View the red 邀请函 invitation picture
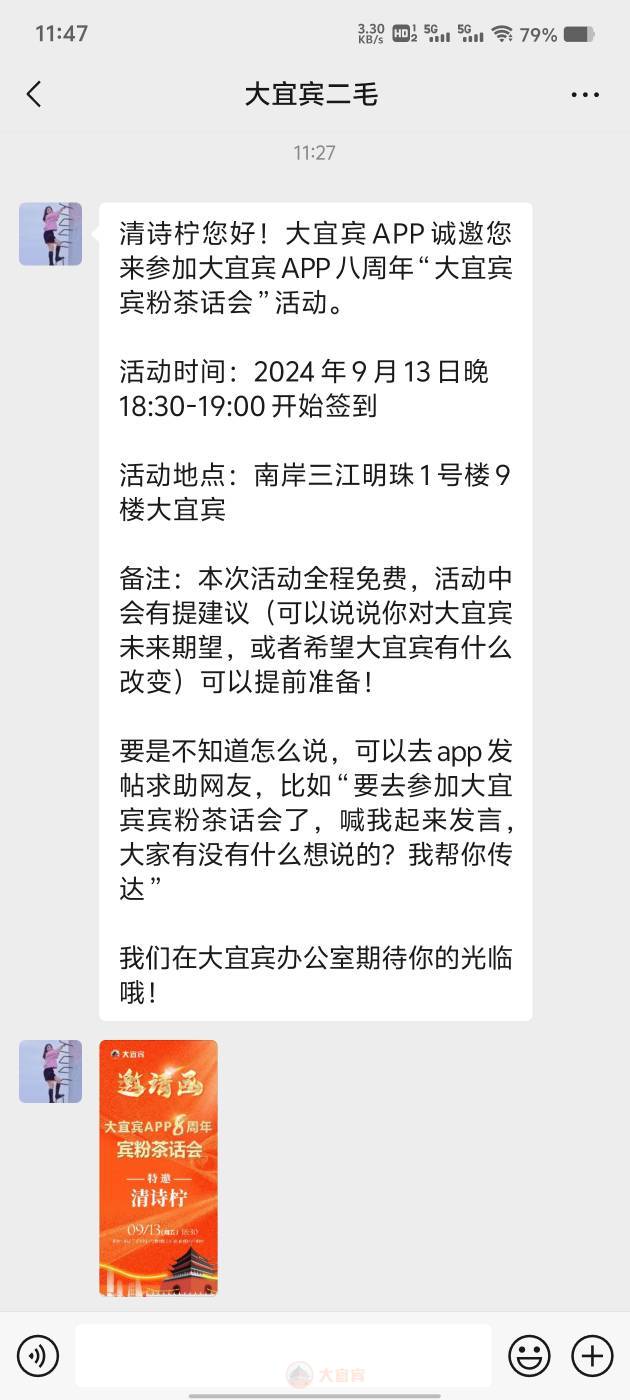 (x=158, y=1167)
